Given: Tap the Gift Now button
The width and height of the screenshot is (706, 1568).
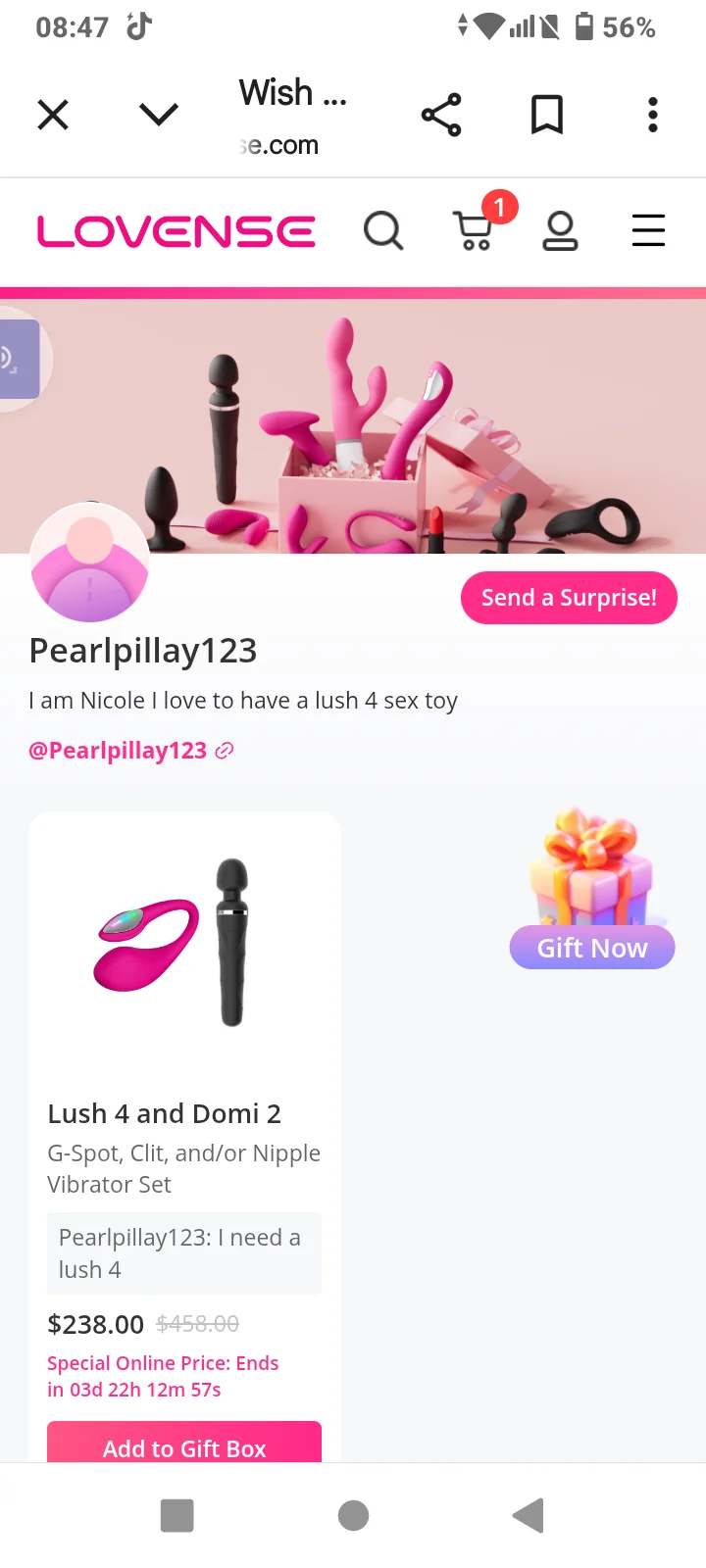Looking at the screenshot, I should [x=592, y=948].
